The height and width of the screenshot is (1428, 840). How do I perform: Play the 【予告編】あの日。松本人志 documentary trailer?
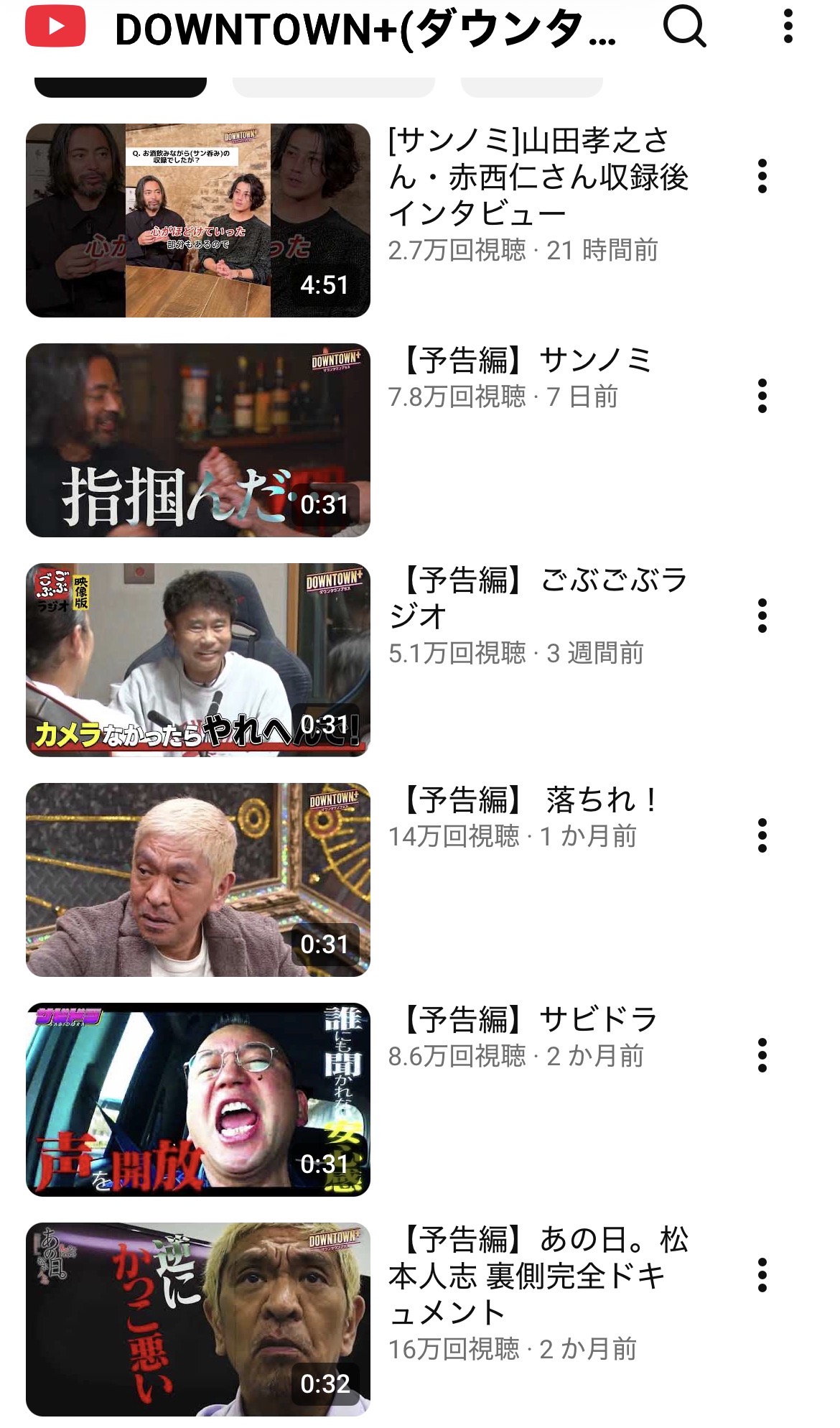(x=198, y=1320)
